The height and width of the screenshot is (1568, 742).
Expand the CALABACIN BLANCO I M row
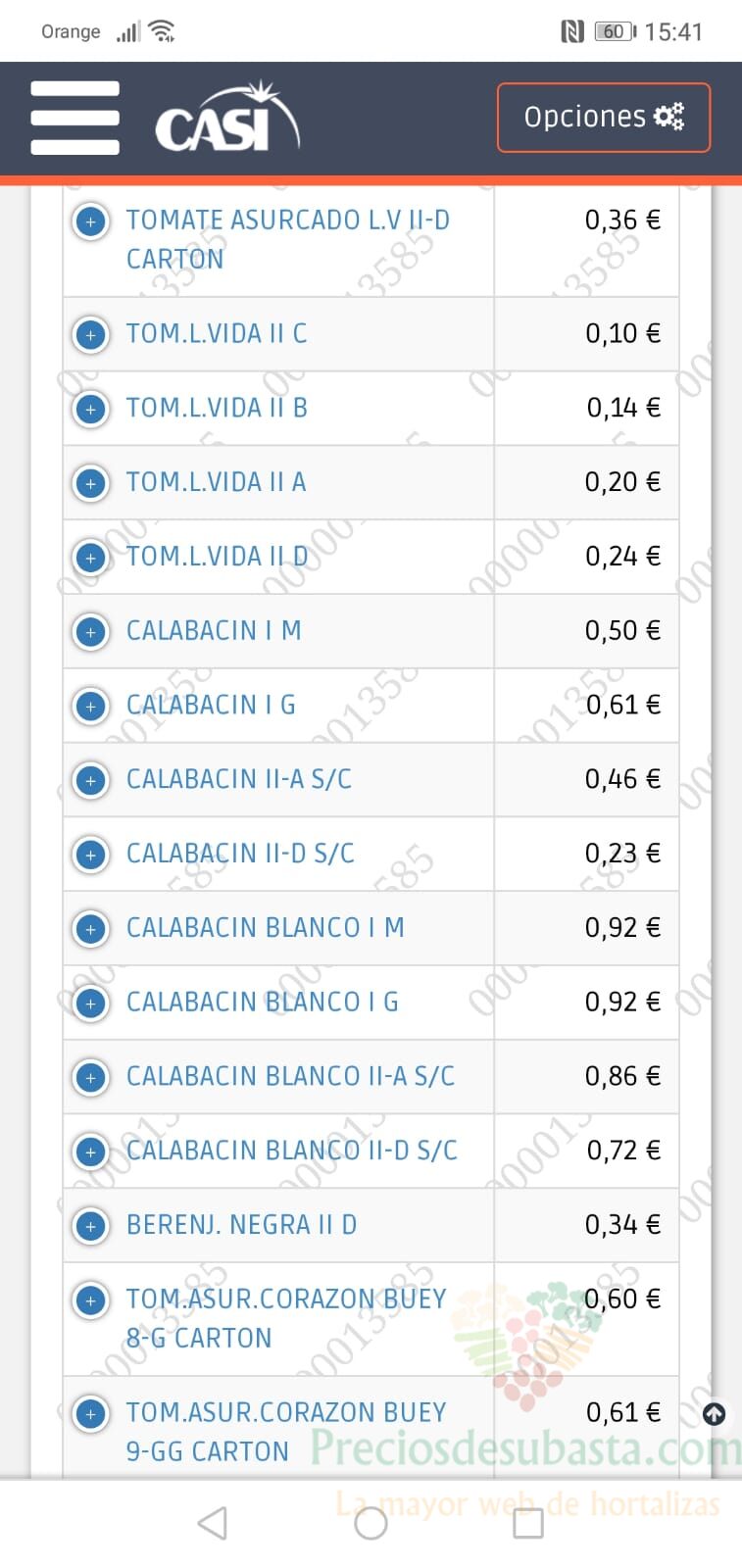click(91, 929)
